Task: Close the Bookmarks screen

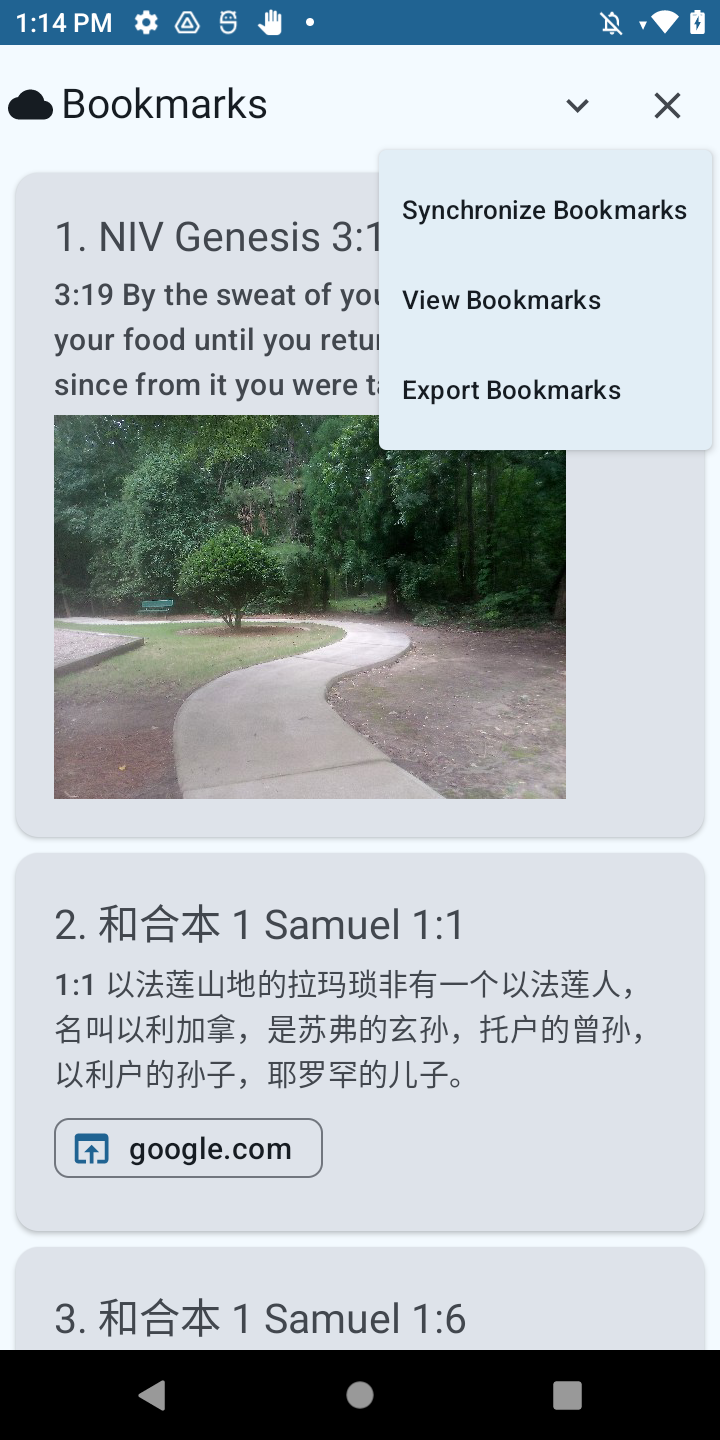Action: [667, 105]
